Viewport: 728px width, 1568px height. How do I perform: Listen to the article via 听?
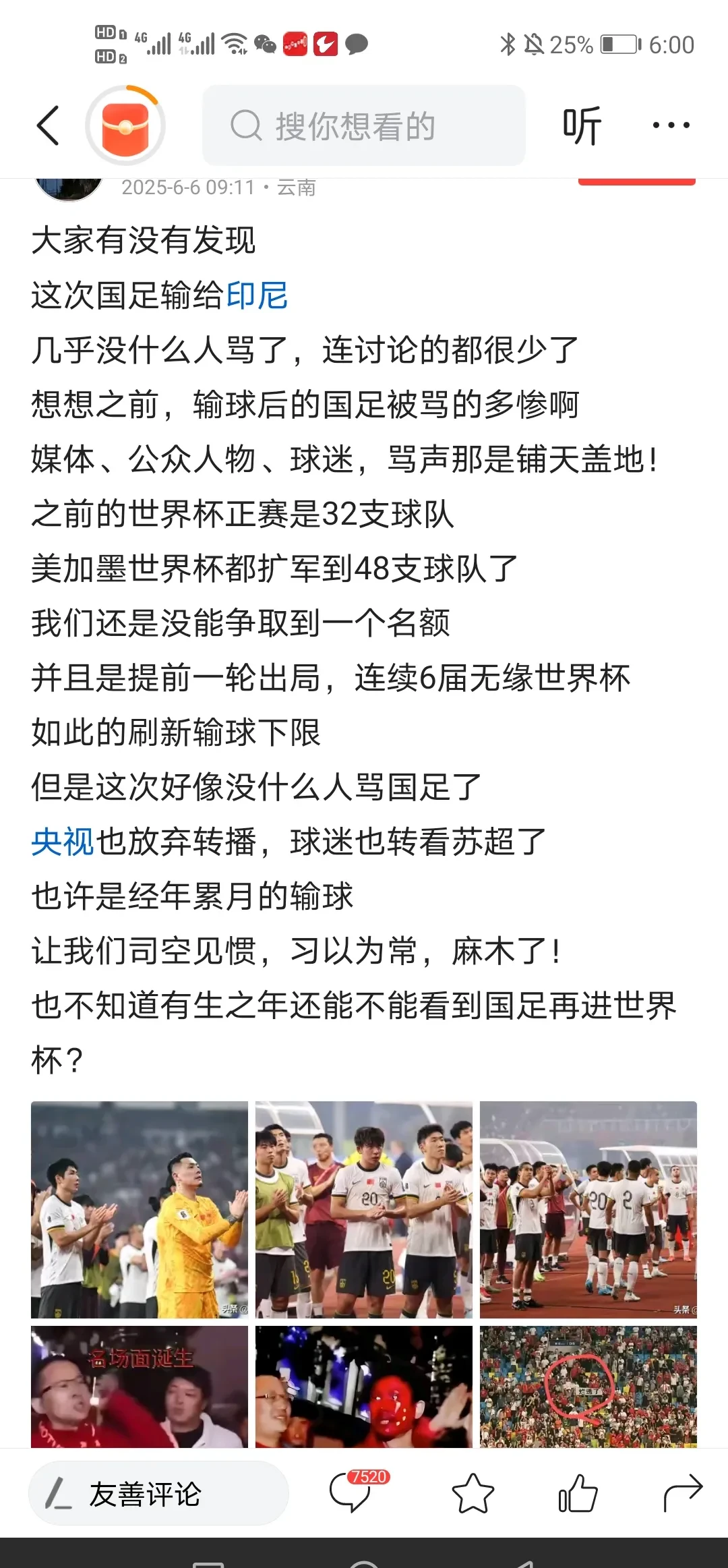[582, 125]
